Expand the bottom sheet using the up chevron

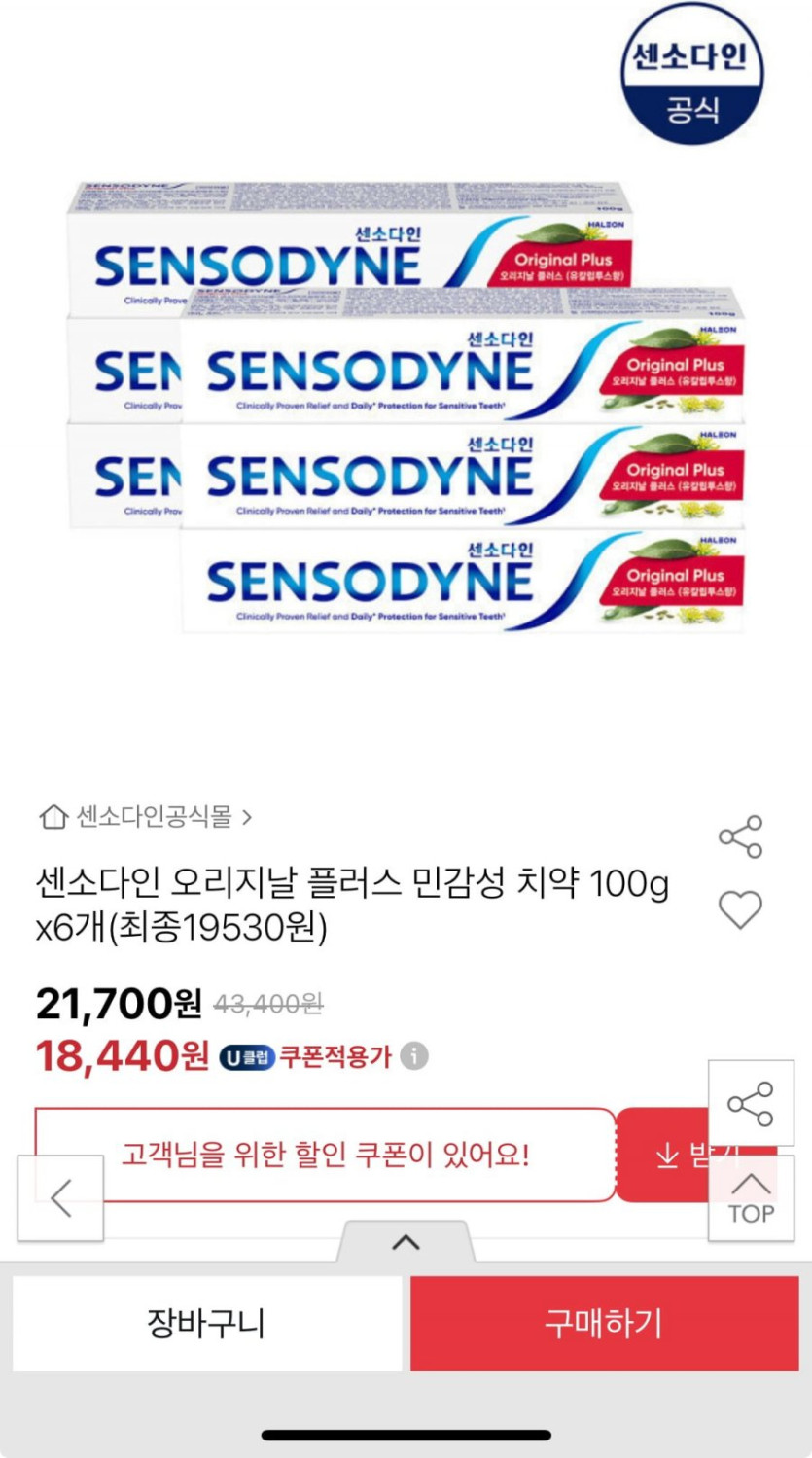pyautogui.click(x=405, y=1242)
